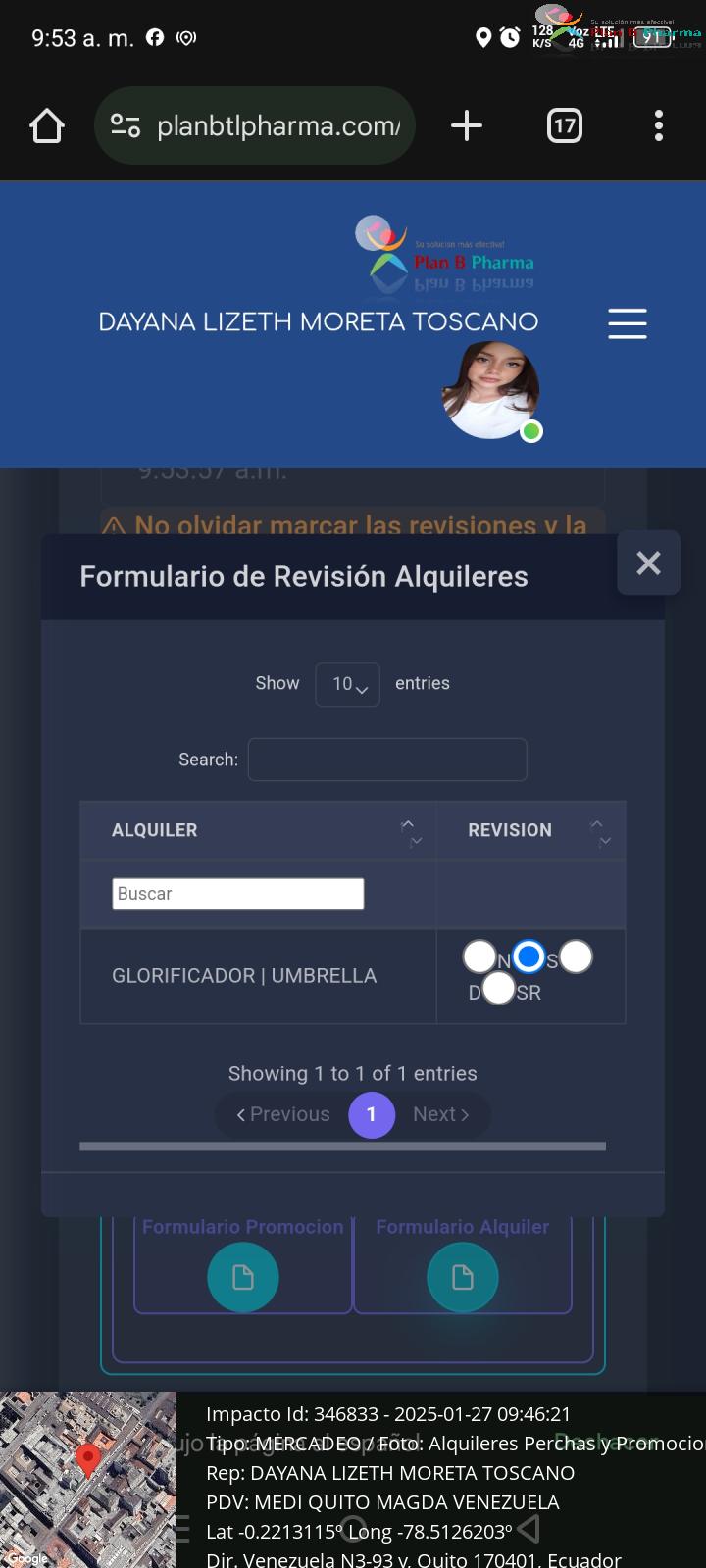Tap the Buscar filter field under ALQUILER
The height and width of the screenshot is (1568, 706).
click(238, 894)
